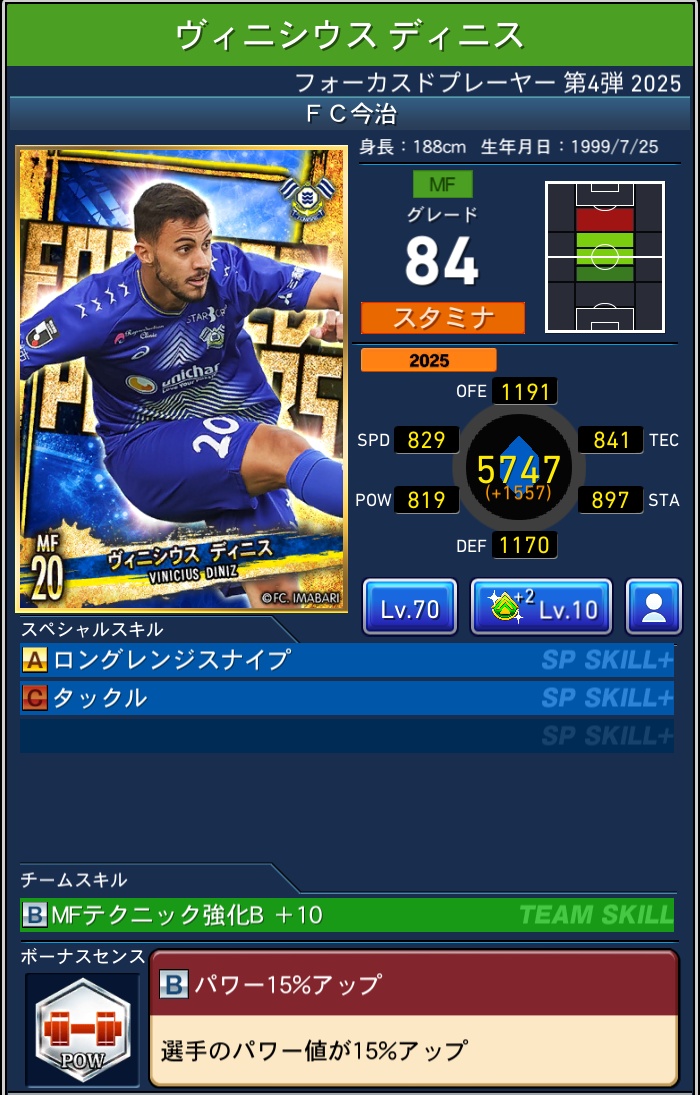Tap the Lv.70 level button

[410, 607]
